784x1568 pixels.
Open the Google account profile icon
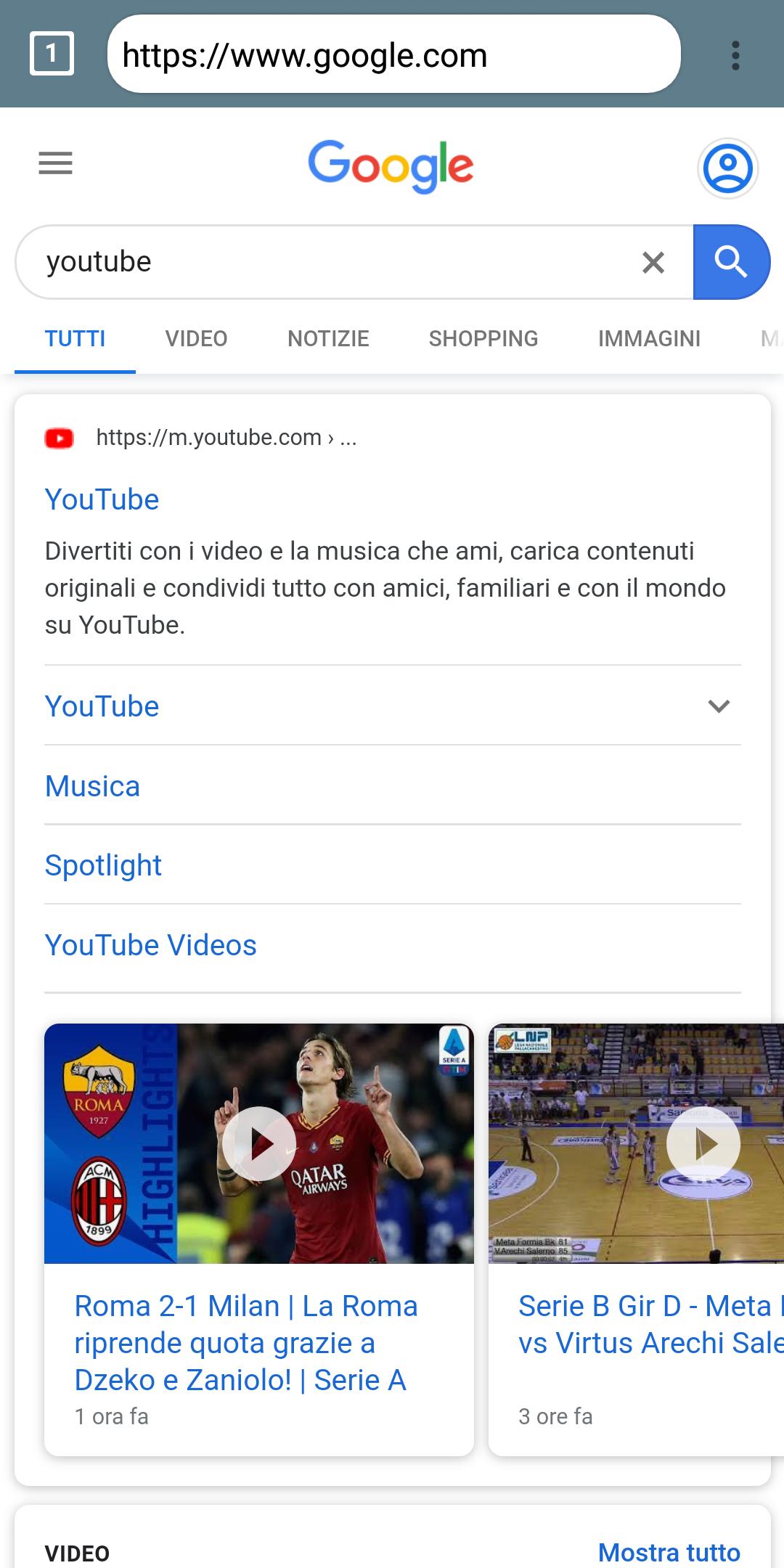pyautogui.click(x=727, y=168)
